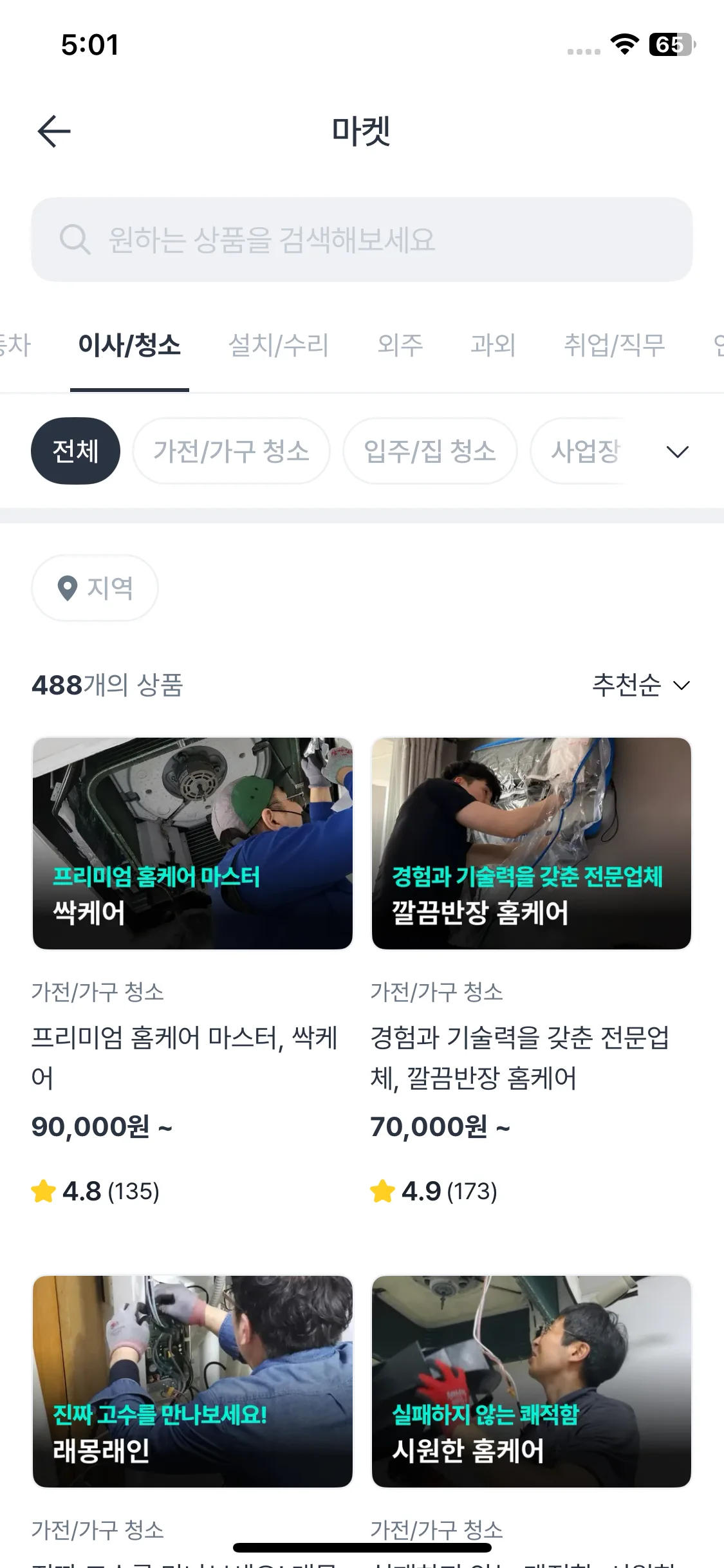Screen dimensions: 724x1568
Task: Open the 래몽래인 product card
Action: [192, 1381]
